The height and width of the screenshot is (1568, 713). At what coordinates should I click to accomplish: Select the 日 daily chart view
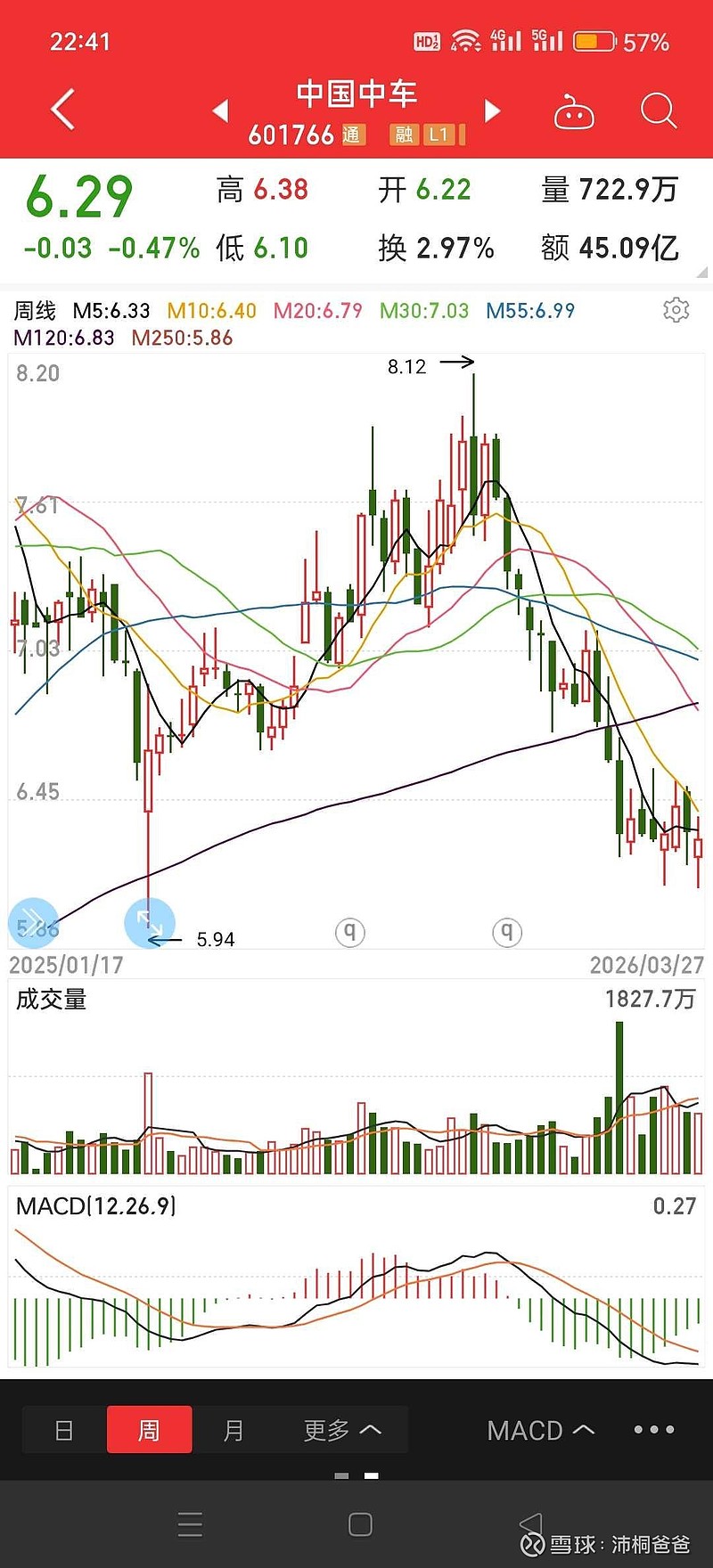63,1429
